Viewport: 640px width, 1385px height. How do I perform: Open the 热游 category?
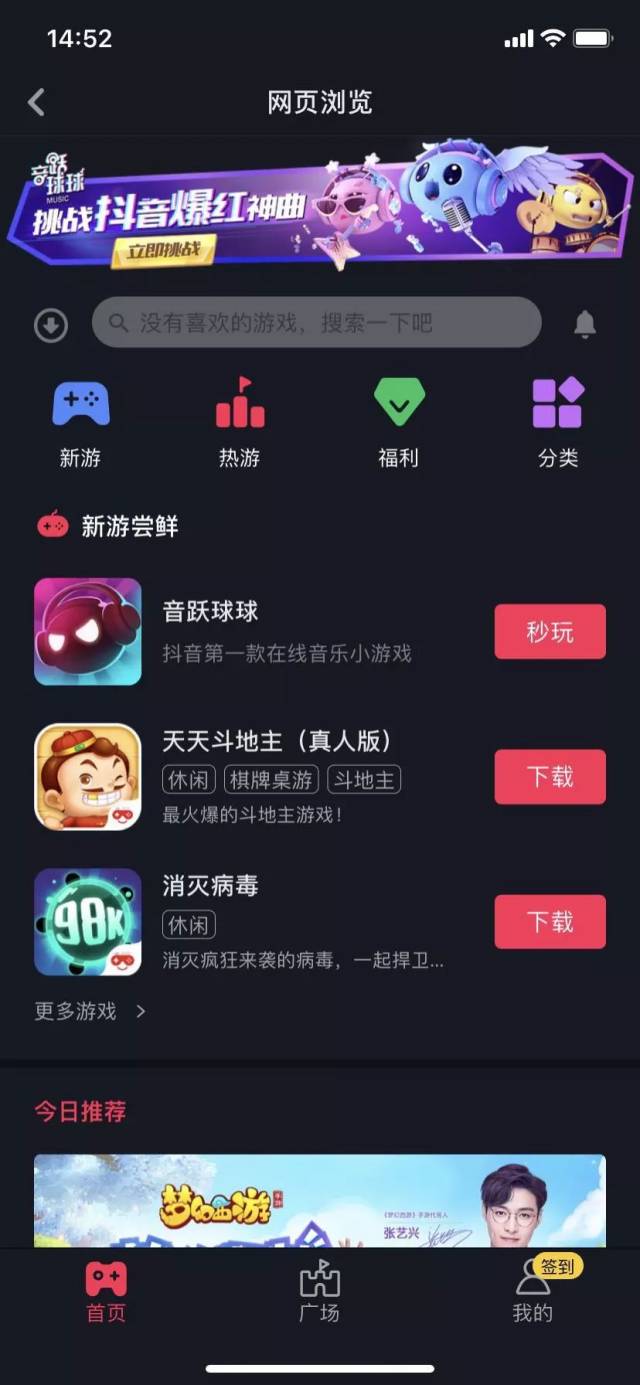click(240, 423)
